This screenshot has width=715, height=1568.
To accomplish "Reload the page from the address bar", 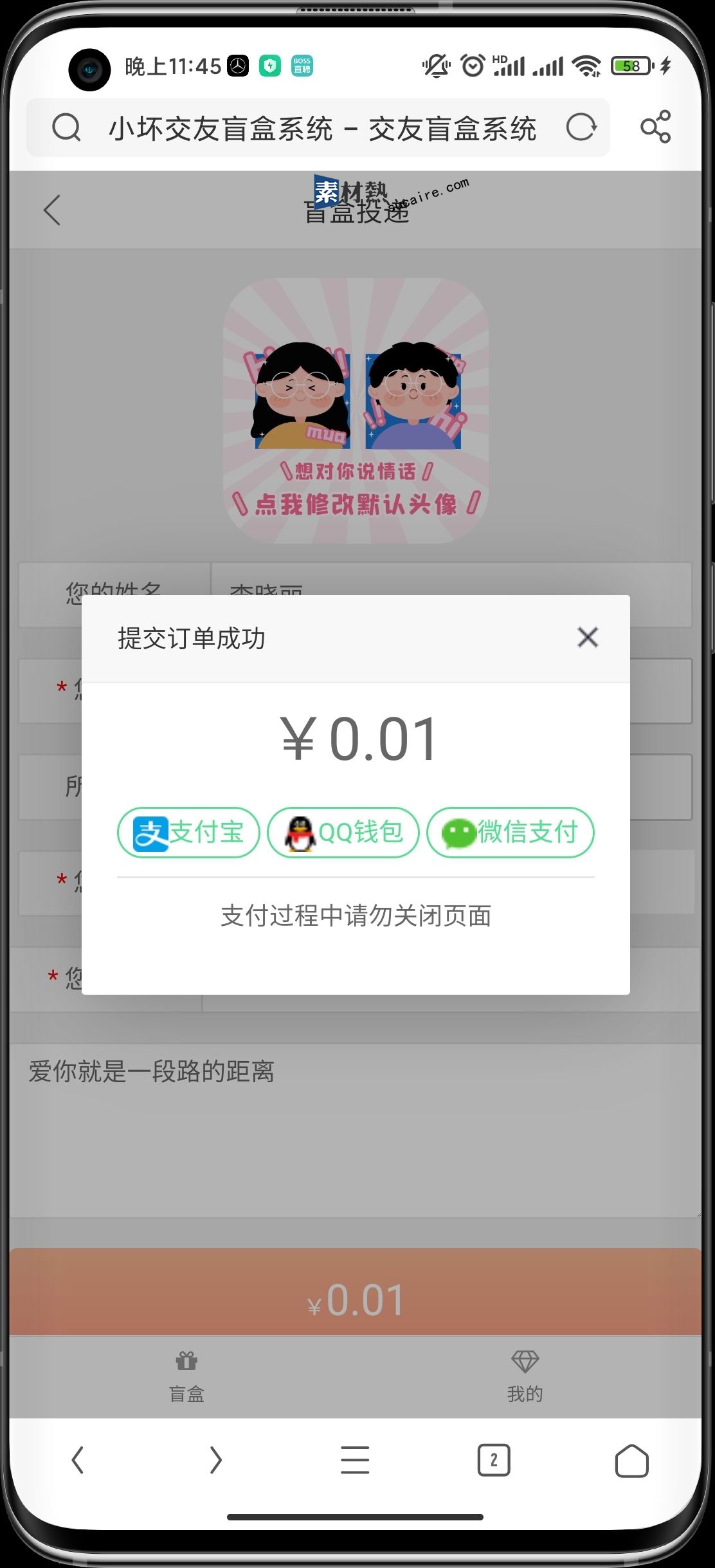I will click(x=581, y=127).
